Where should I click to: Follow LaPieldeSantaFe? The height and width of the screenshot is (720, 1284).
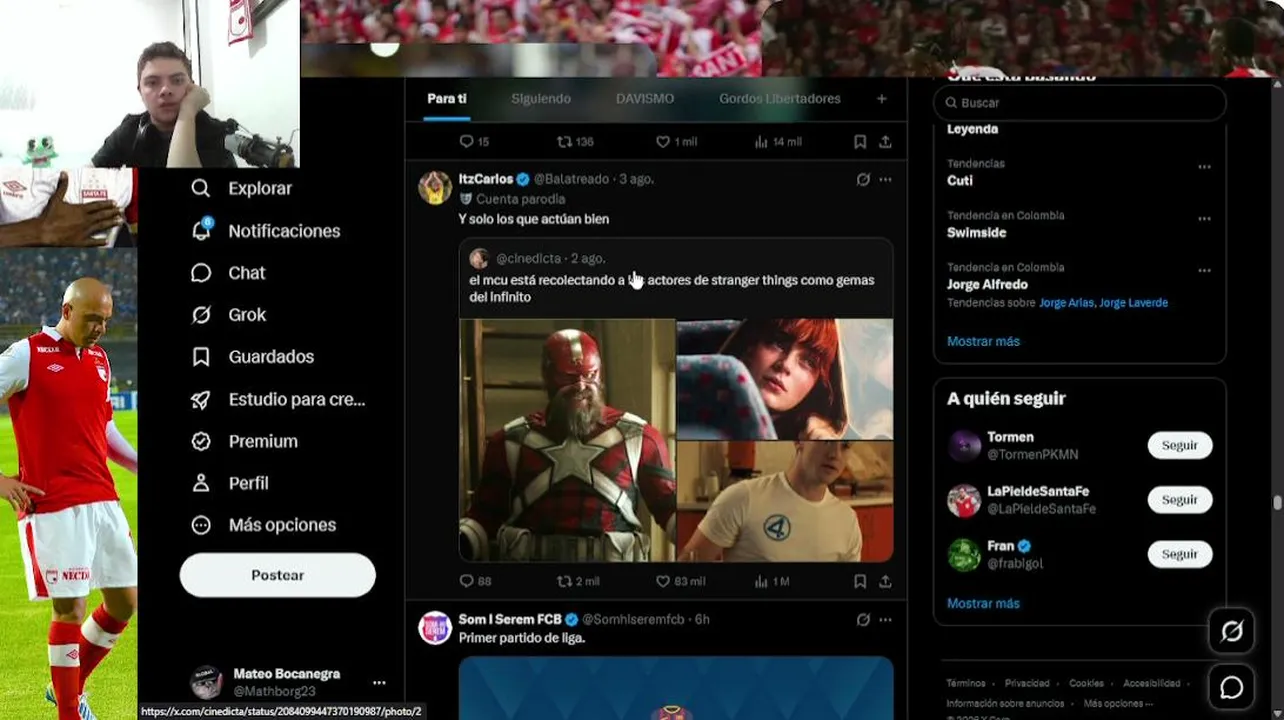(x=1179, y=500)
